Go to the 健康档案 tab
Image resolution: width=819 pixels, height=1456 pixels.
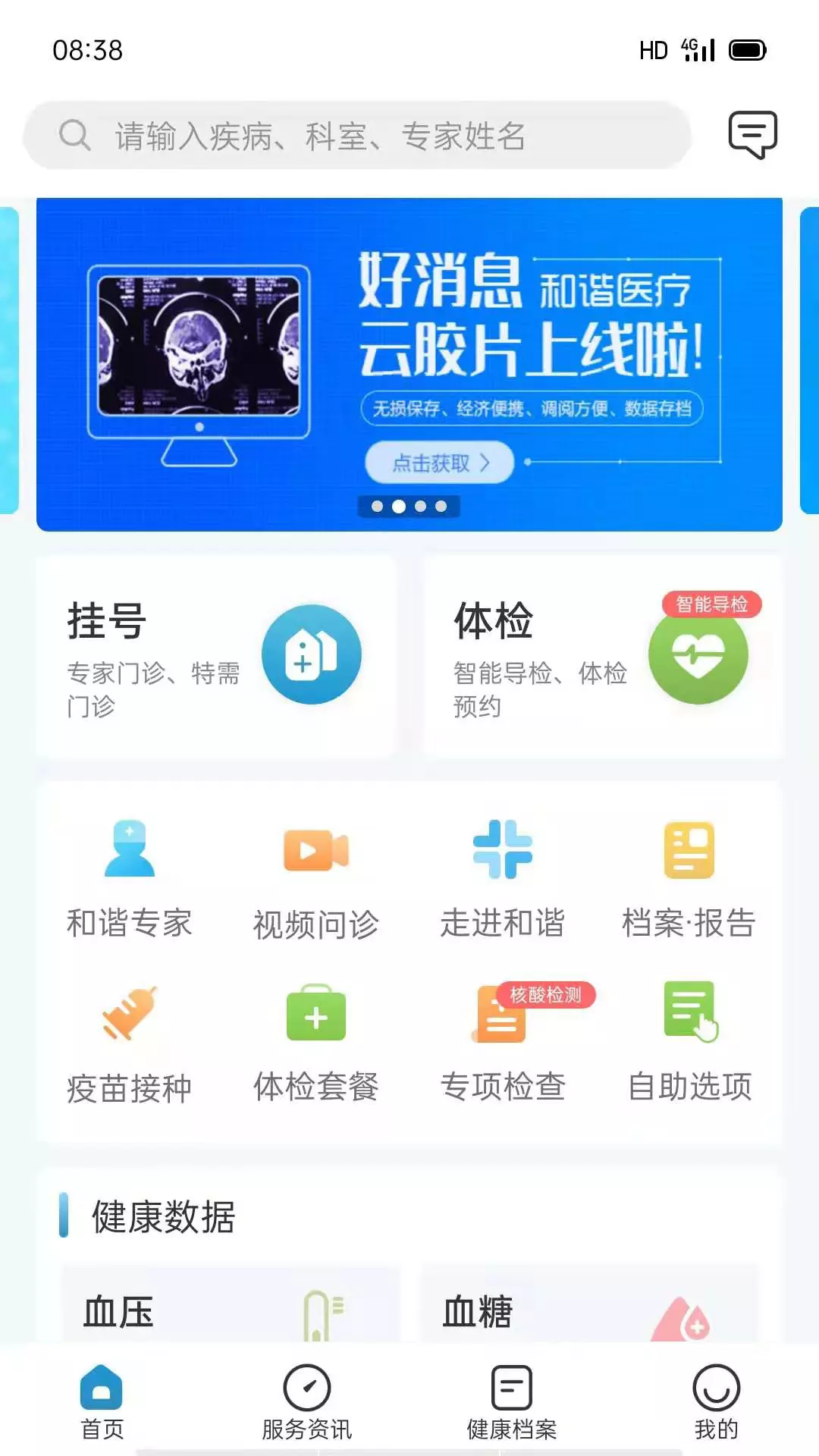pos(512,1402)
